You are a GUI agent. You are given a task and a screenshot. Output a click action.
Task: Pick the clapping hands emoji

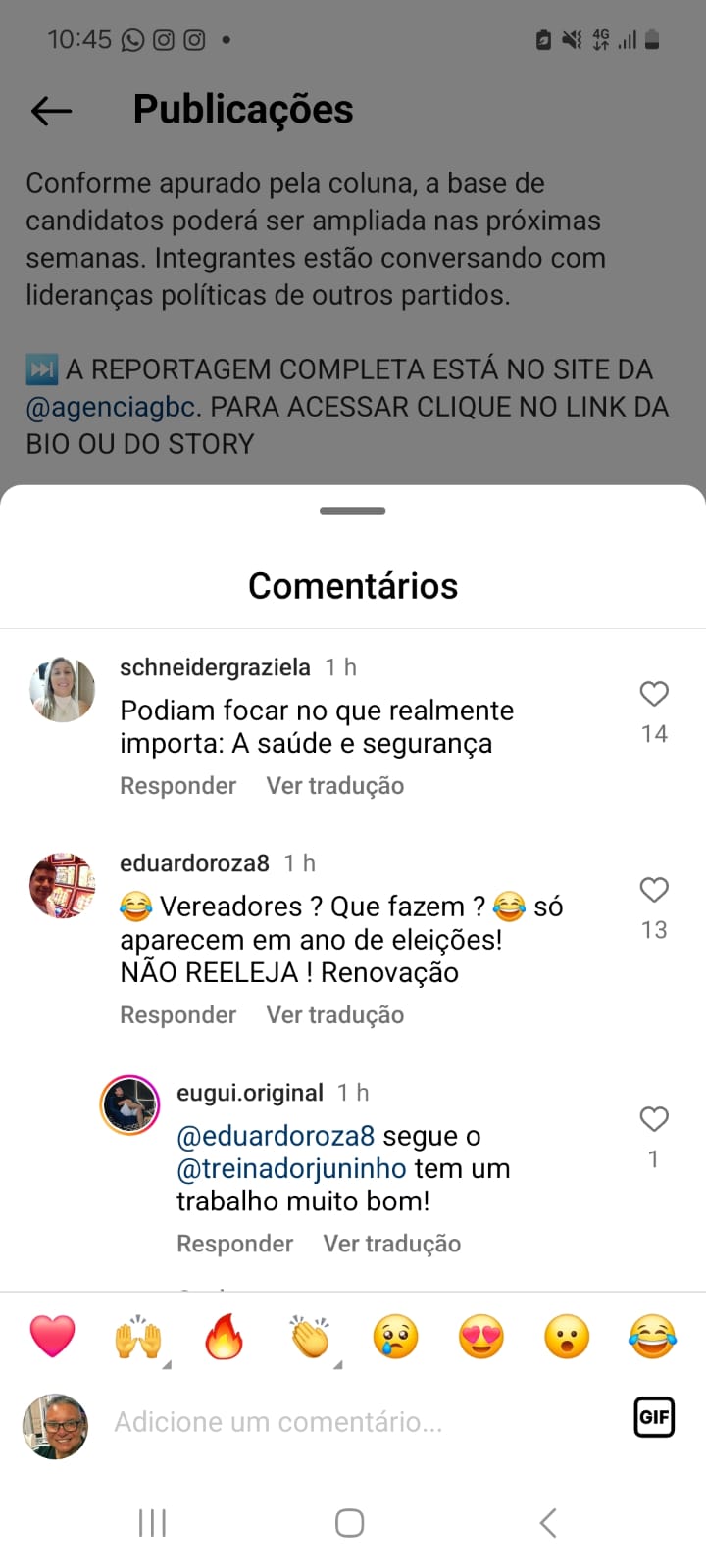click(310, 1337)
